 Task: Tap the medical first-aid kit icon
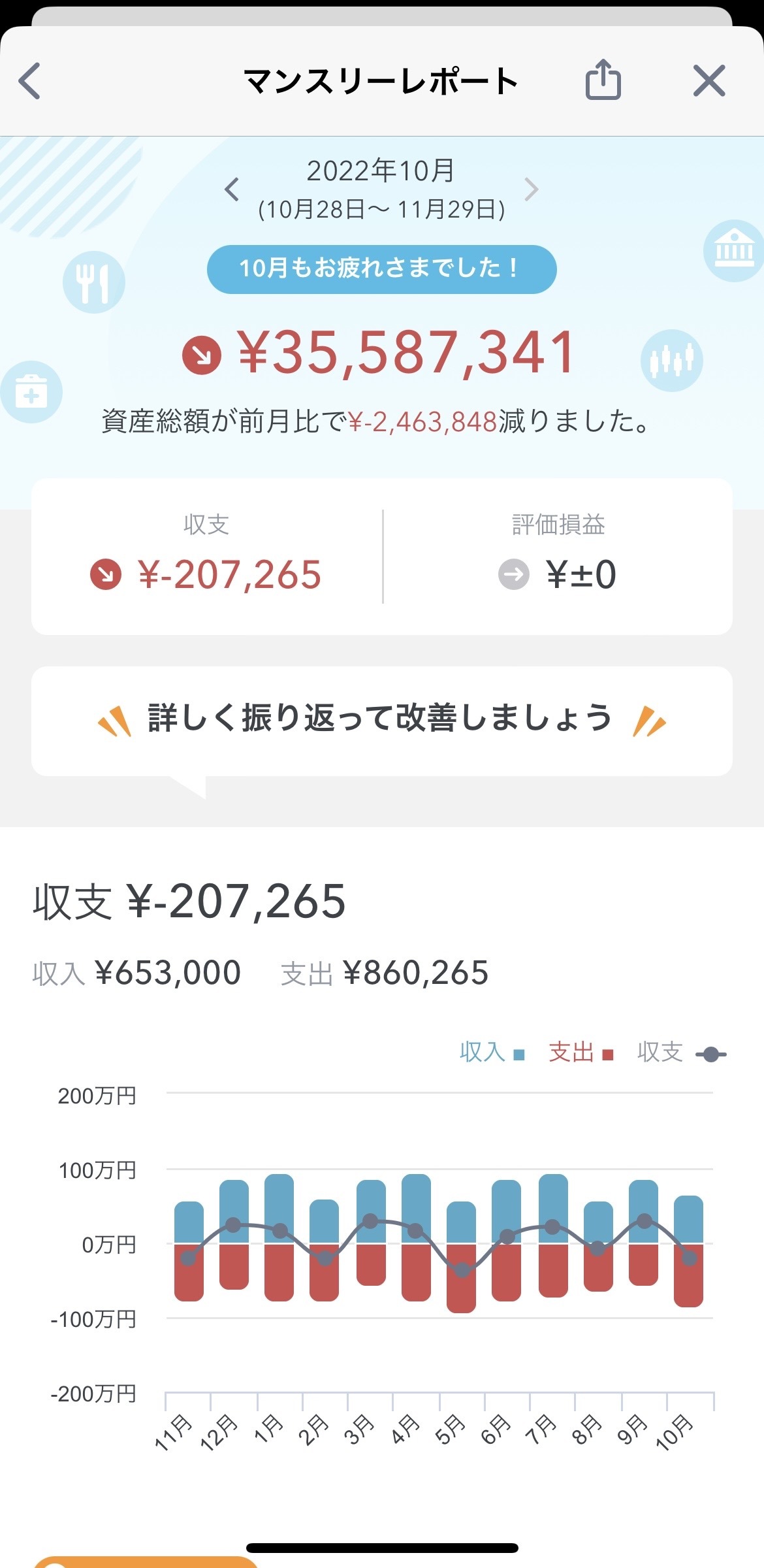tap(33, 393)
